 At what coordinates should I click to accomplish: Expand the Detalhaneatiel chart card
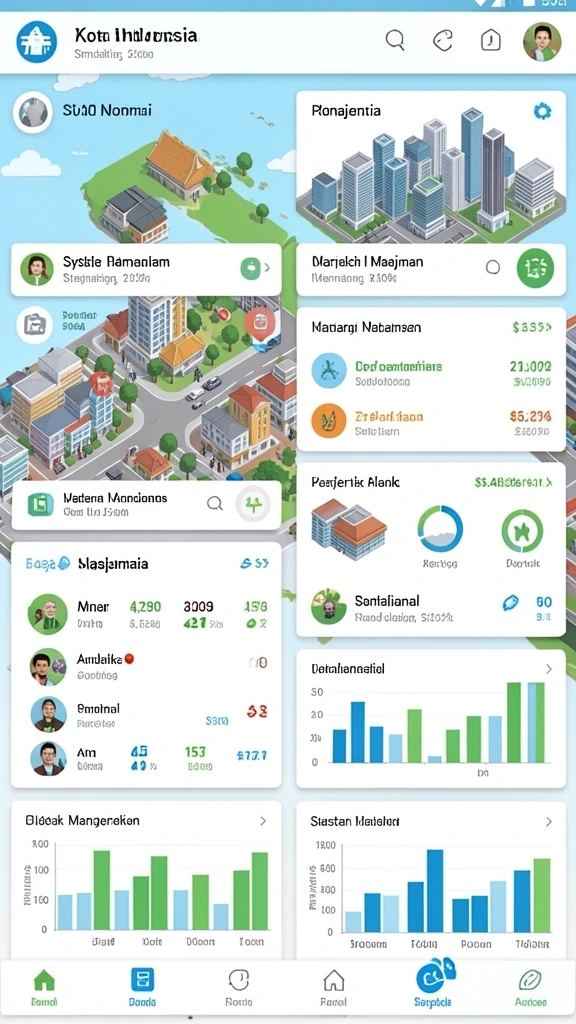[x=549, y=669]
